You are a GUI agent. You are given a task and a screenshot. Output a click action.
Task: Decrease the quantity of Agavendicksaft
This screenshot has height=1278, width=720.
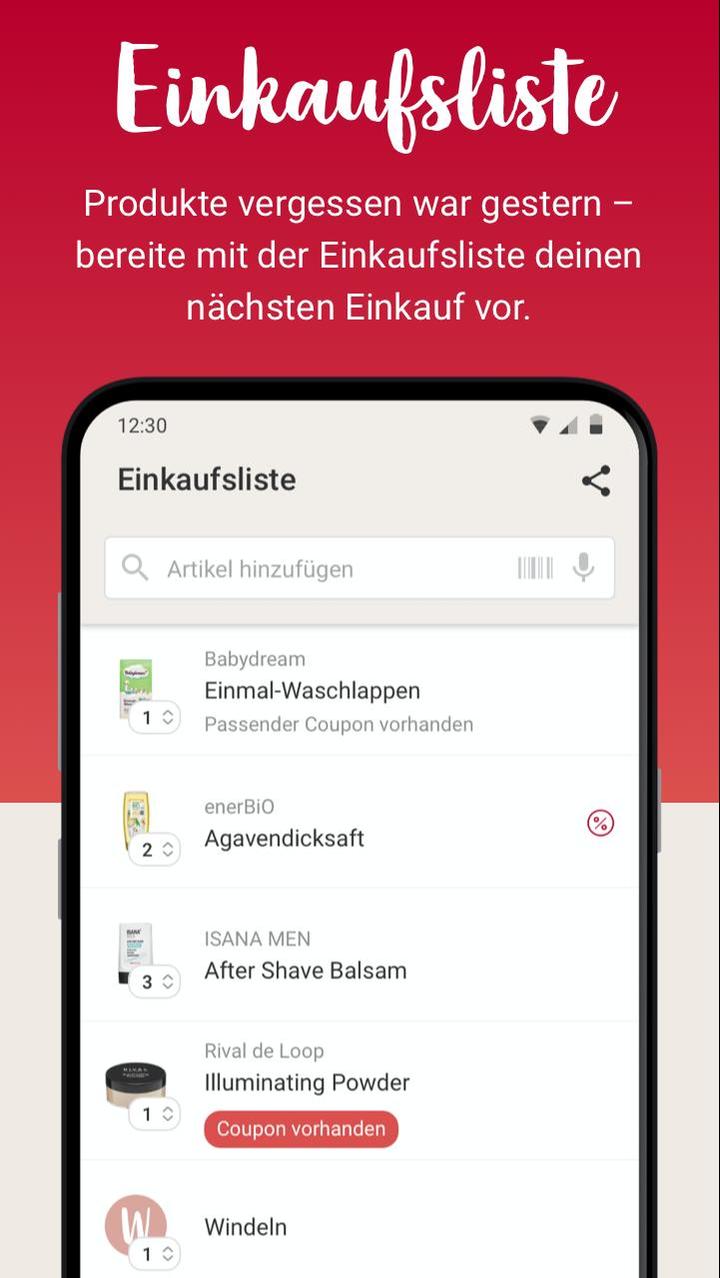(x=168, y=854)
